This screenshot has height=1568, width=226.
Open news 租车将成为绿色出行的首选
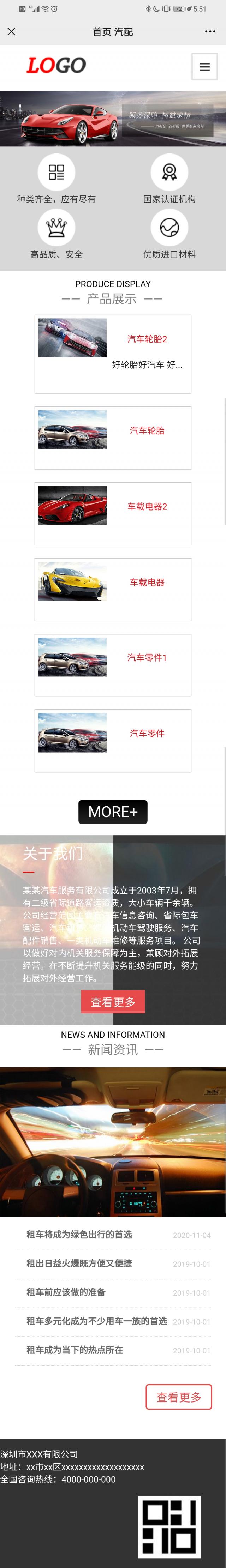click(79, 1235)
